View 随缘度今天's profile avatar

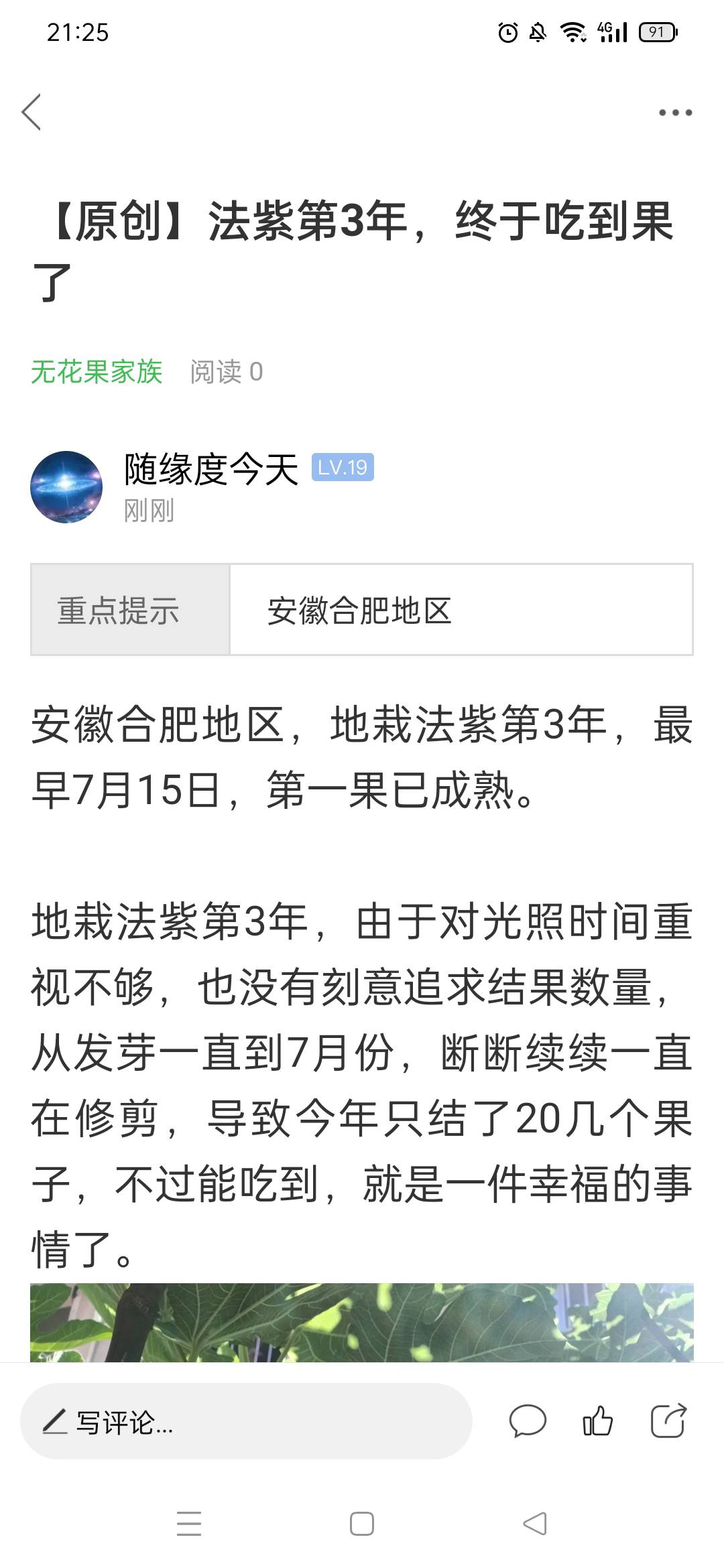(66, 487)
